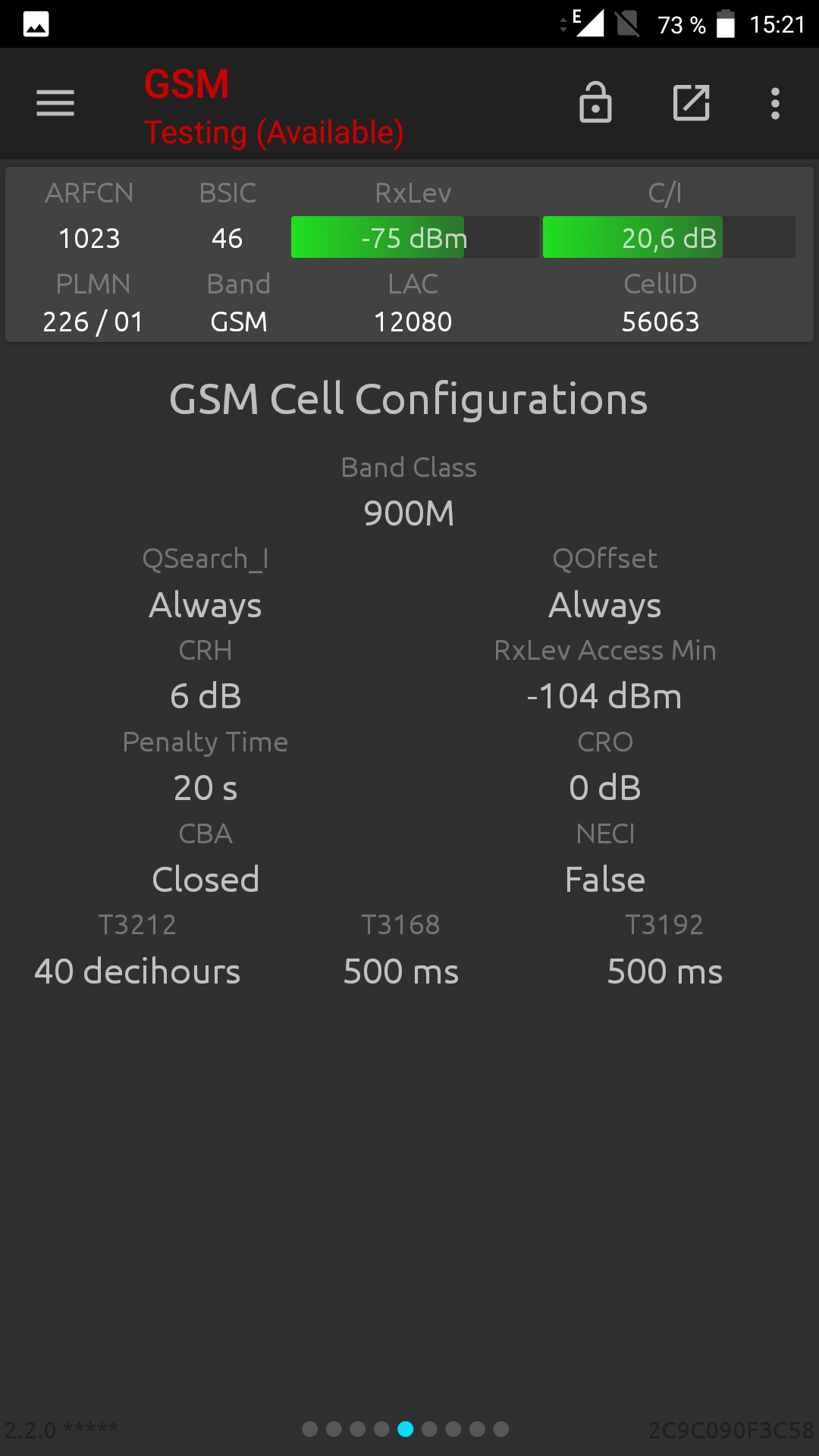Open the three-dot overflow menu
819x1456 pixels.
(775, 103)
